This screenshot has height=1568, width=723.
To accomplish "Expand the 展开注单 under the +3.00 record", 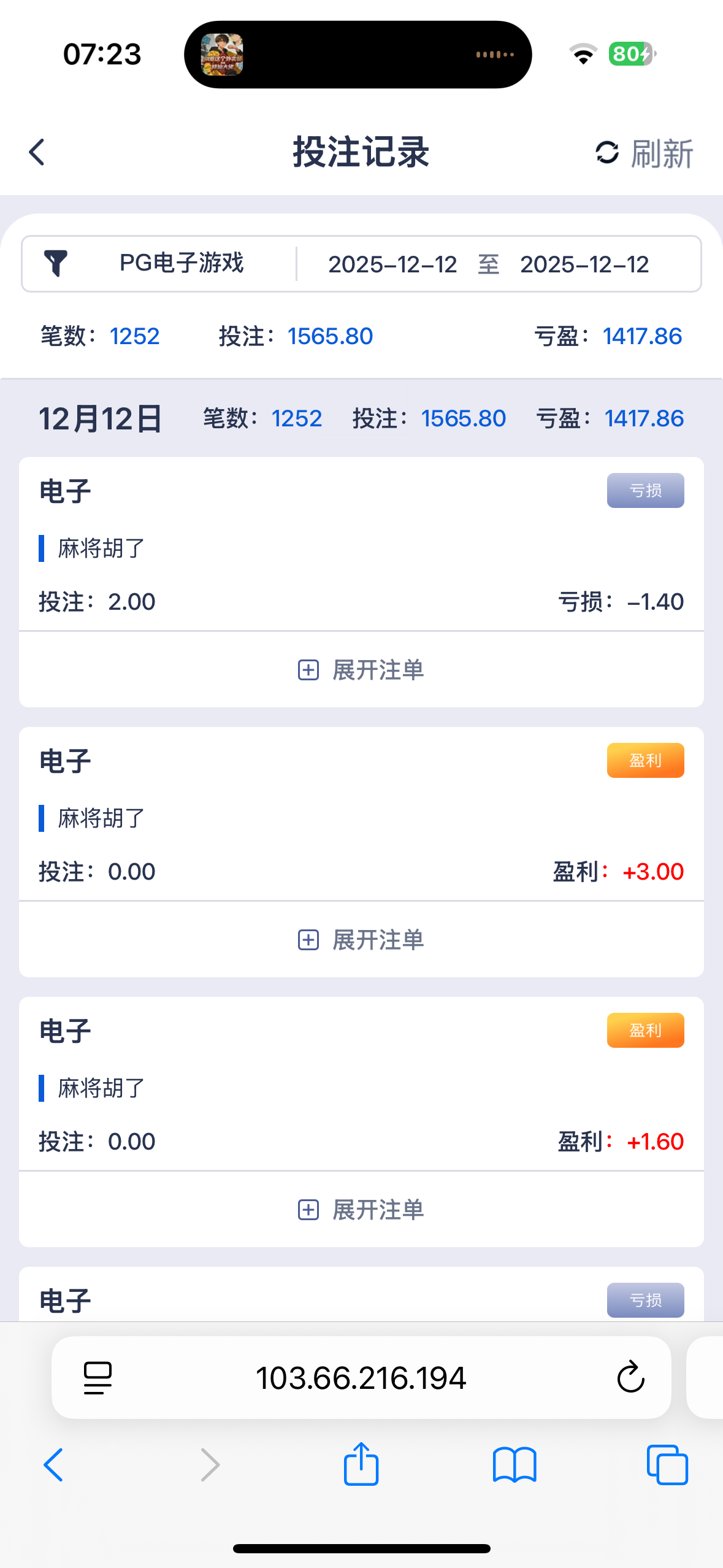I will tap(361, 939).
